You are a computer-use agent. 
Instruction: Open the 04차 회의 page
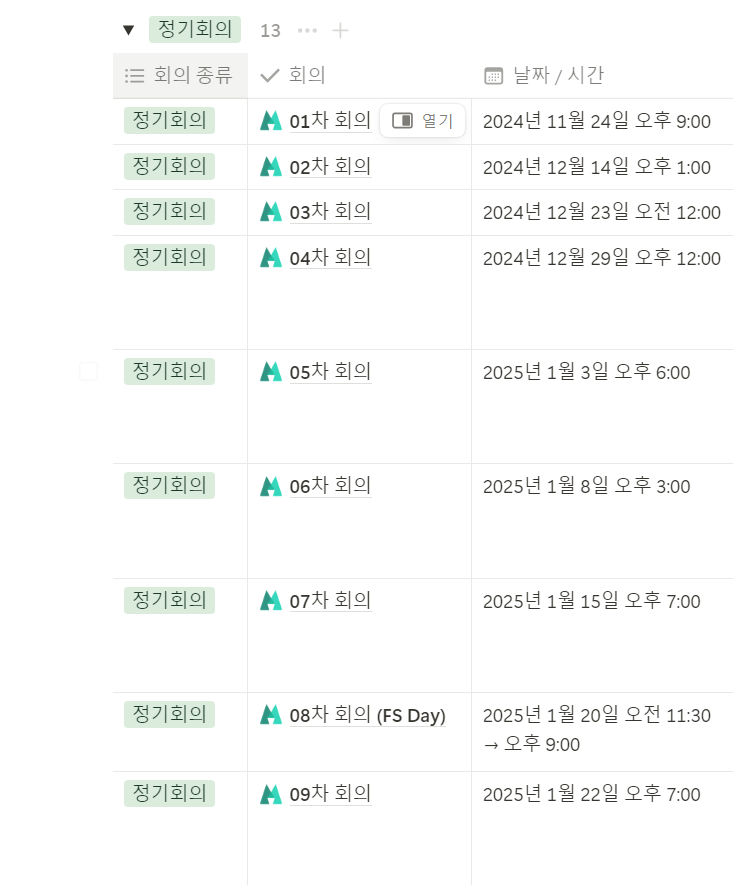[x=330, y=258]
